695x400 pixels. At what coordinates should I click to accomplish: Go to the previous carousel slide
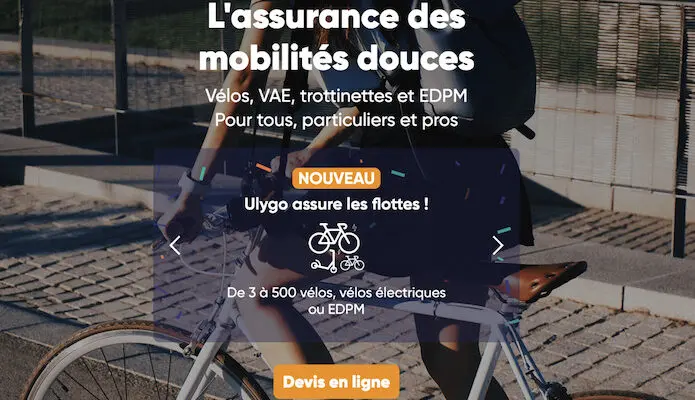click(x=176, y=245)
